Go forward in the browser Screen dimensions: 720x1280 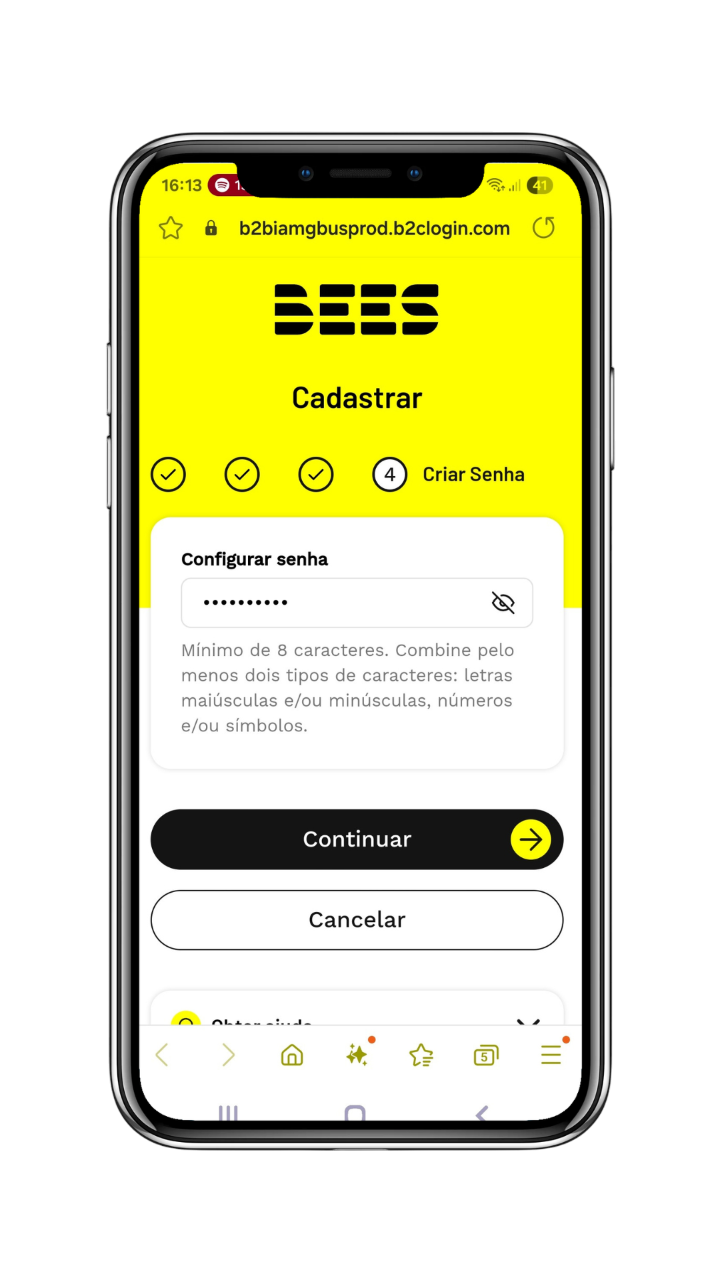click(x=228, y=1055)
